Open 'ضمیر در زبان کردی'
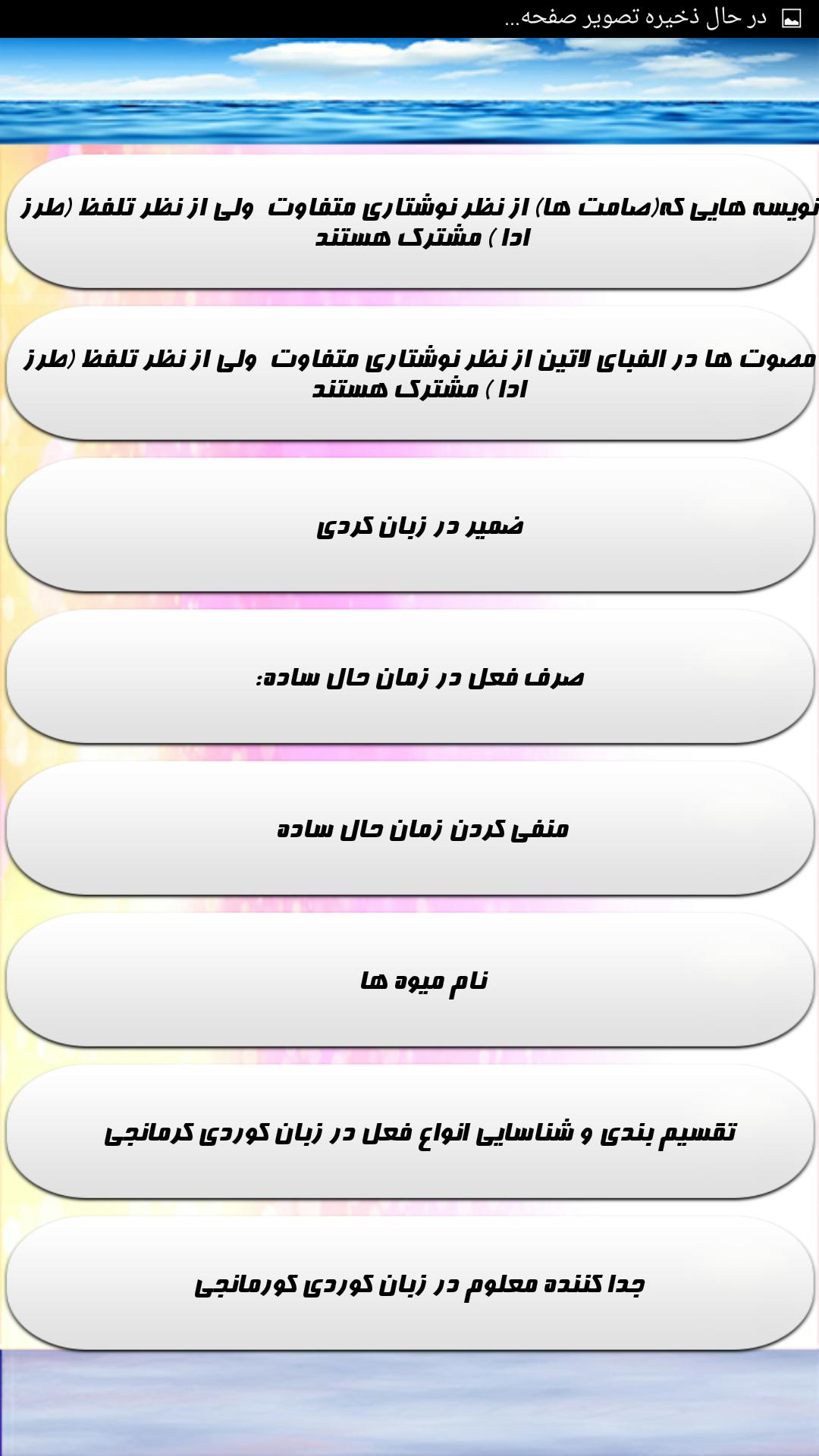Image resolution: width=819 pixels, height=1456 pixels. click(x=409, y=525)
